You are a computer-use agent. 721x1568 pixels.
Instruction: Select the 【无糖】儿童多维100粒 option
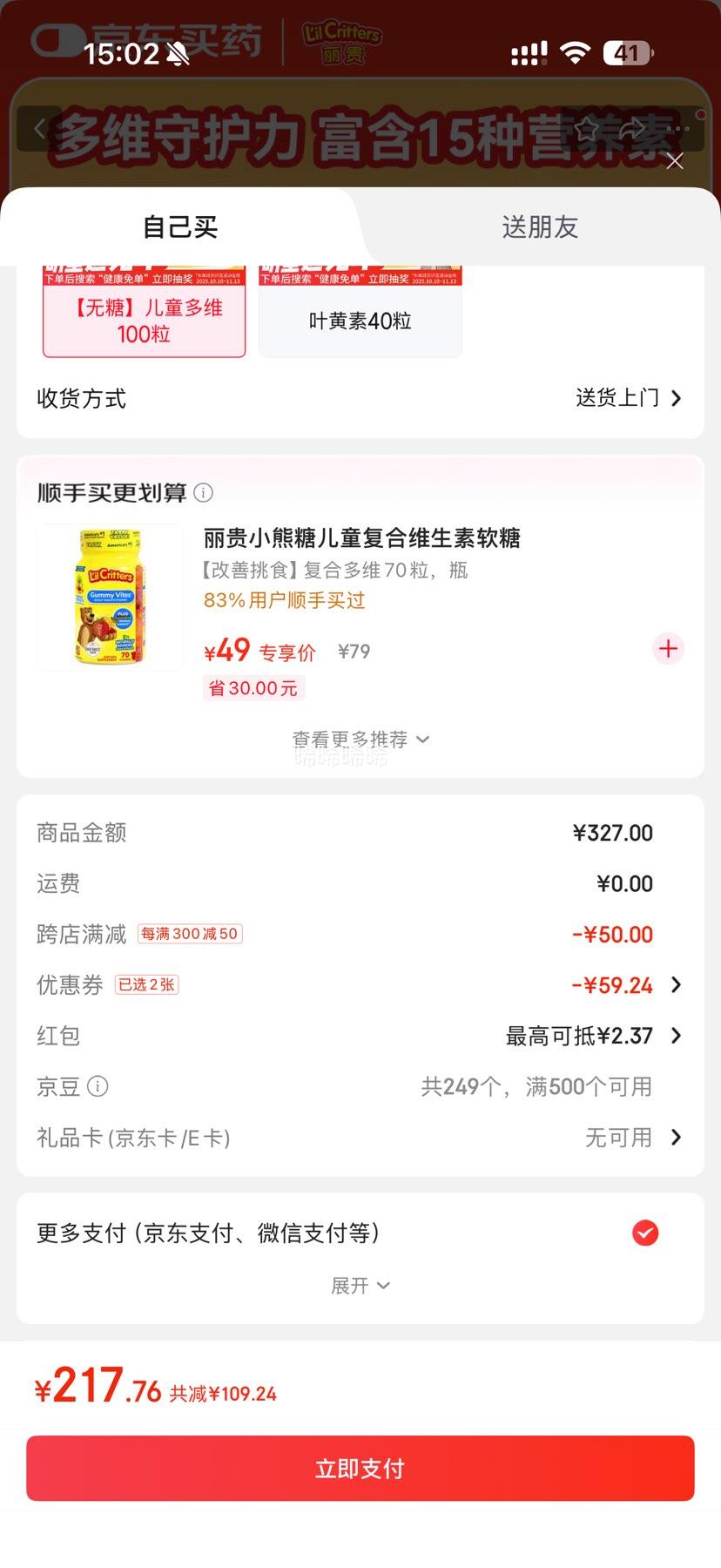tap(144, 320)
